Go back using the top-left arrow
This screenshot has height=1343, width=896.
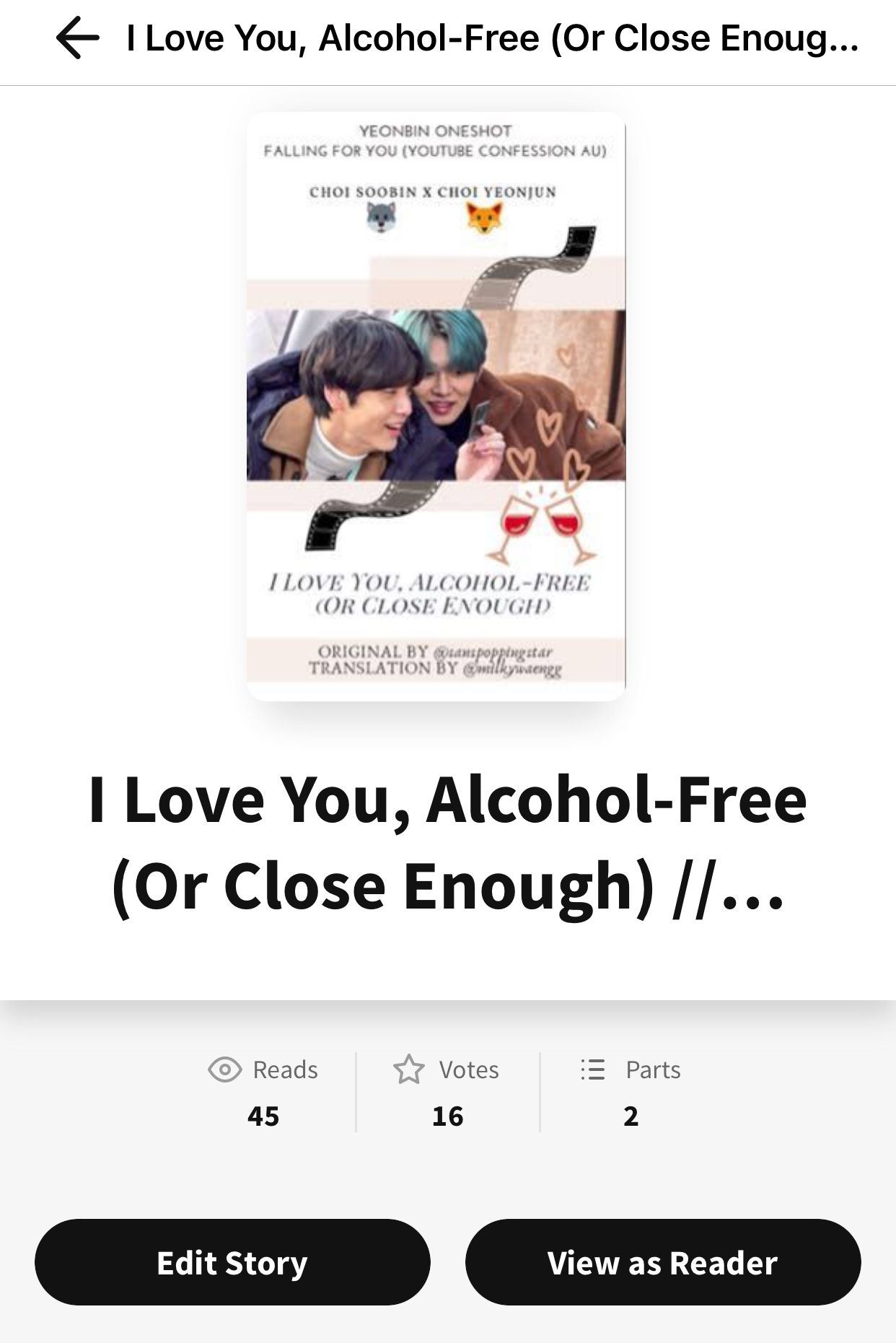[x=77, y=38]
